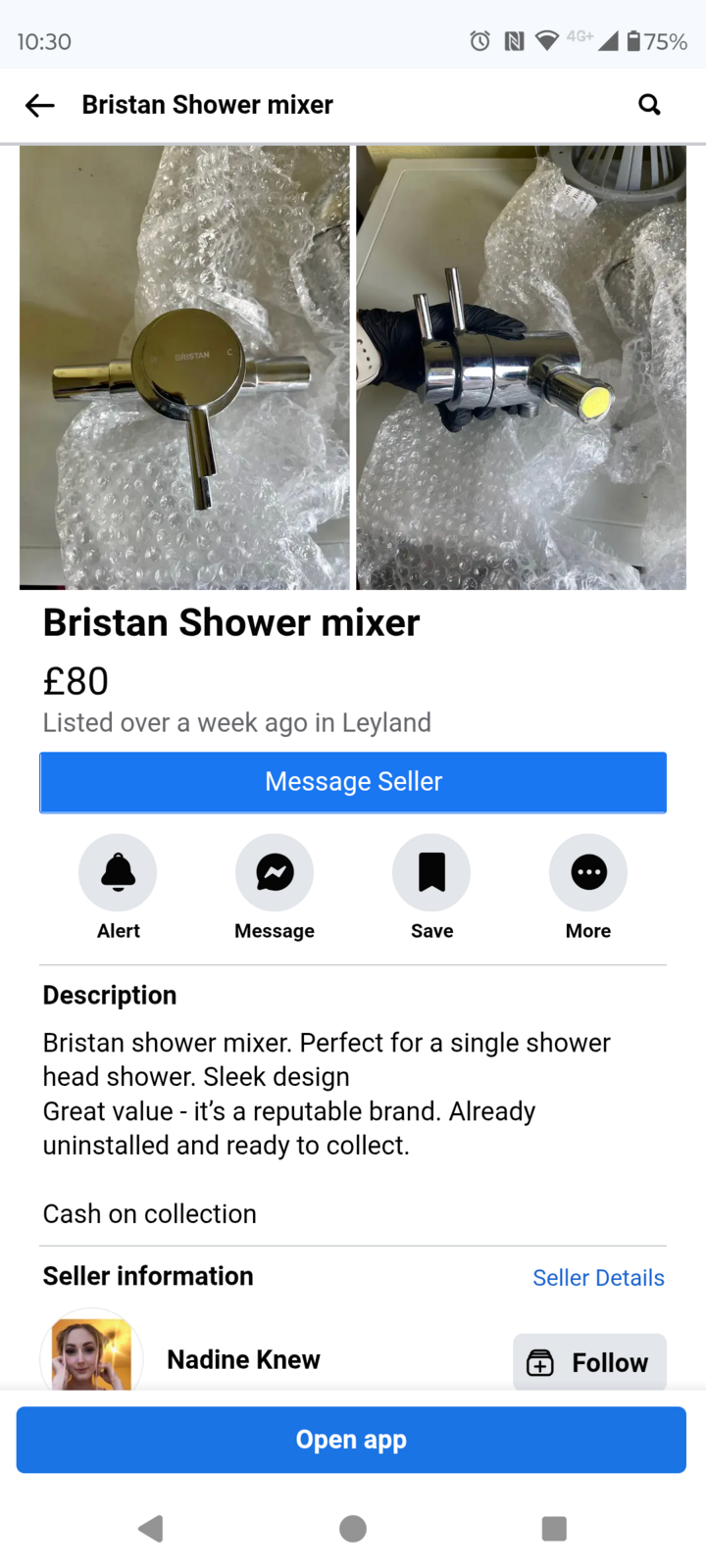Screen dimensions: 706x1568
Task: Open the More options circle
Action: pyautogui.click(x=588, y=872)
